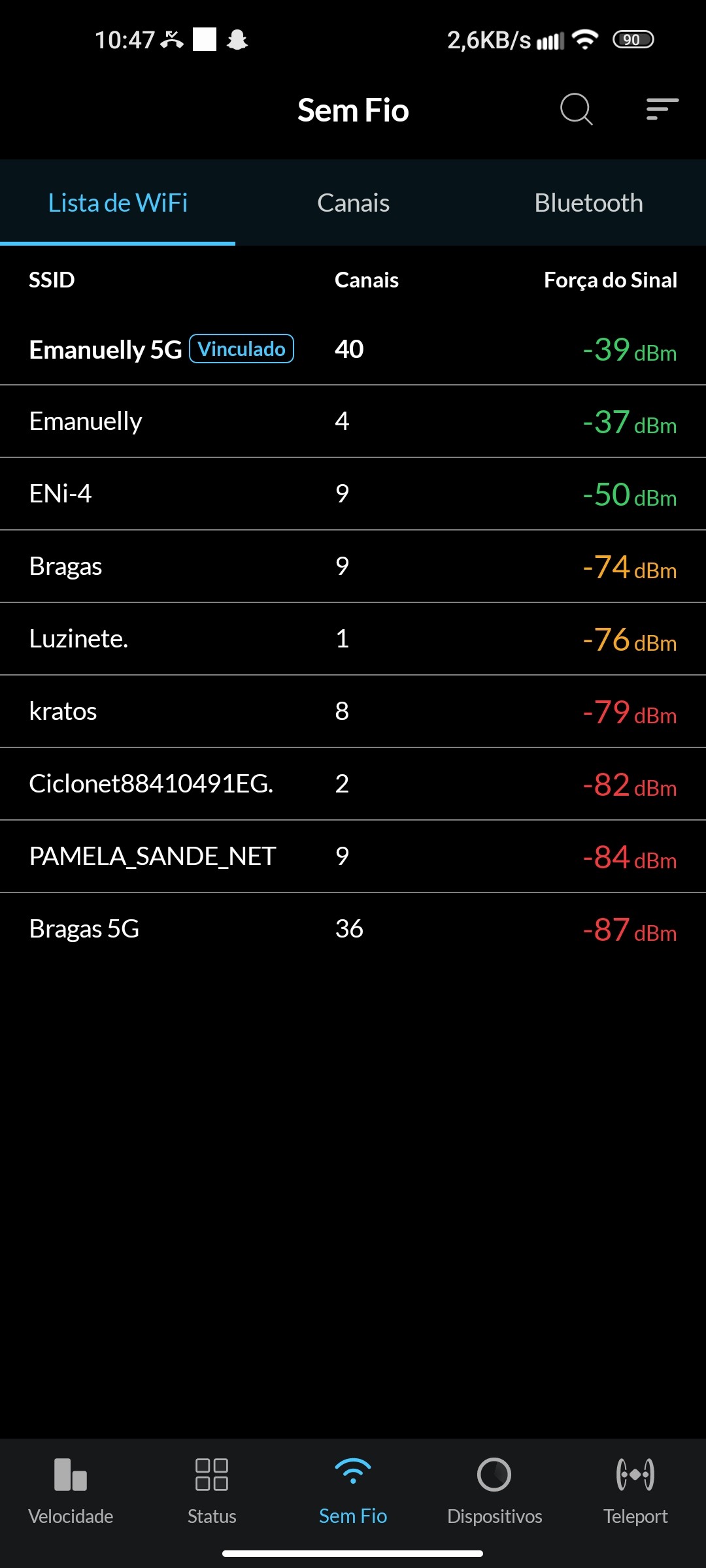Select the Lista de WiFi tab
The image size is (706, 1568).
pos(118,203)
